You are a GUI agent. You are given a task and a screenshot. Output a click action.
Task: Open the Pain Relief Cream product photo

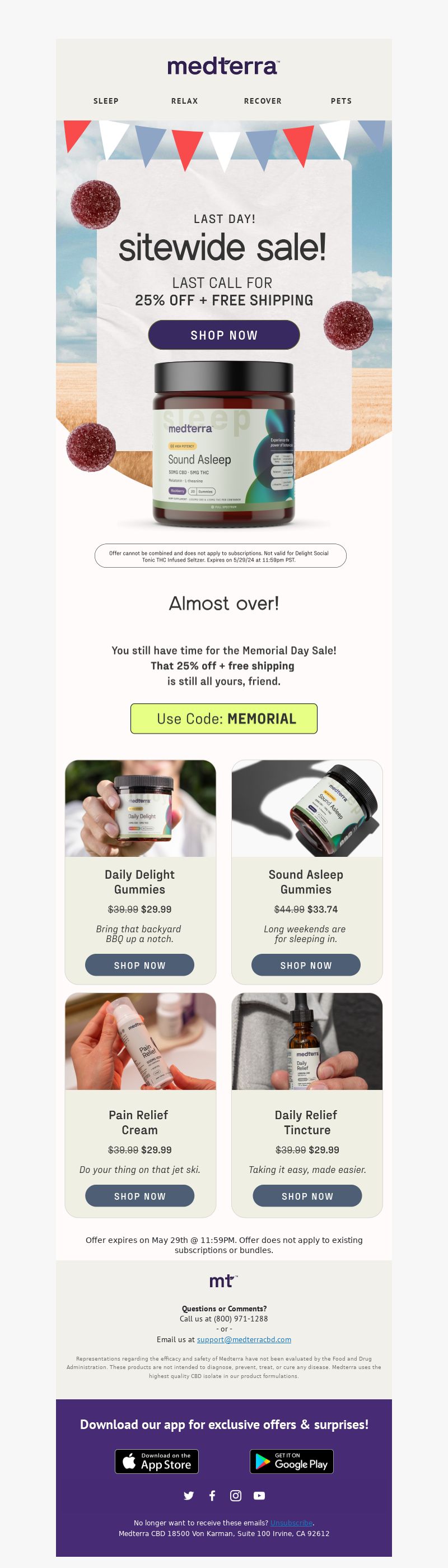click(141, 1041)
